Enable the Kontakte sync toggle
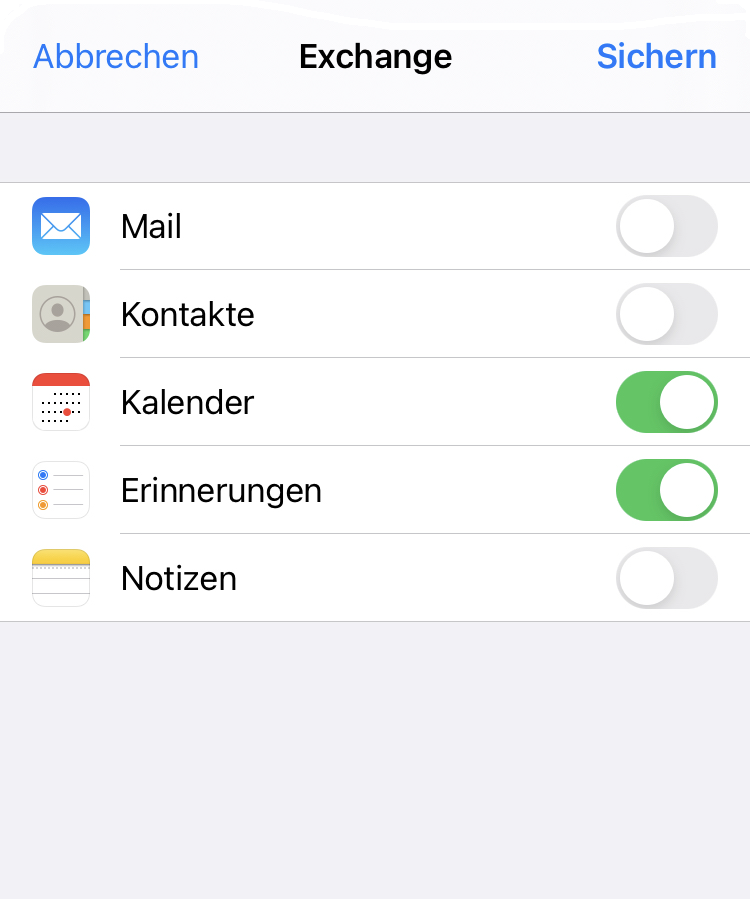Image resolution: width=750 pixels, height=899 pixels. pos(666,314)
